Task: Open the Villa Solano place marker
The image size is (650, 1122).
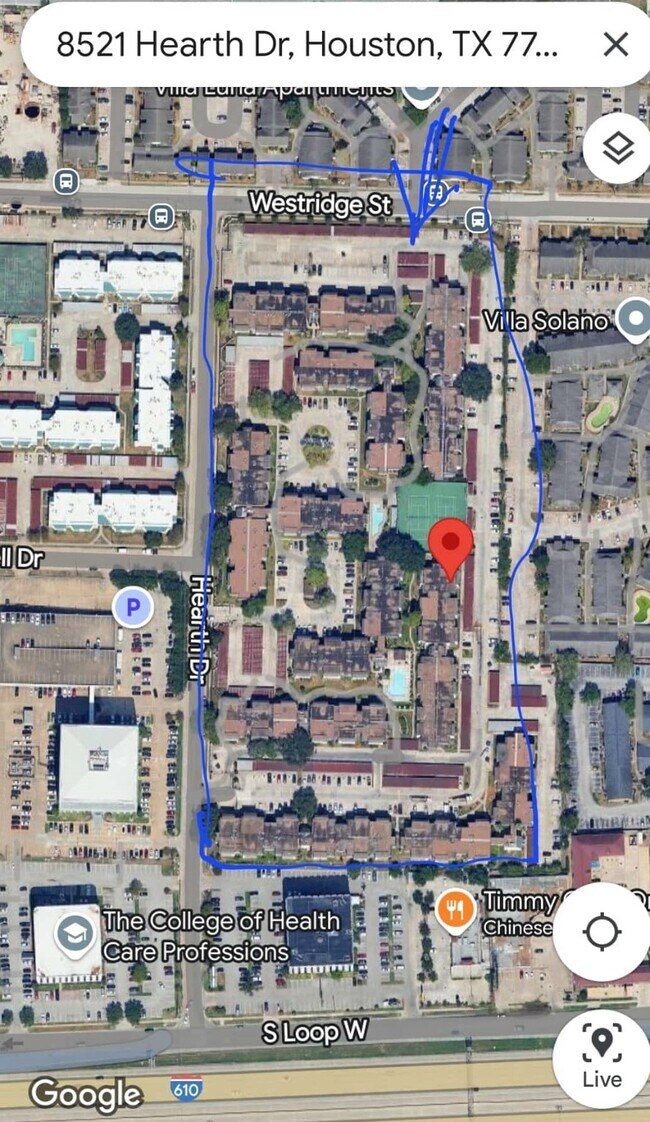Action: tap(633, 319)
